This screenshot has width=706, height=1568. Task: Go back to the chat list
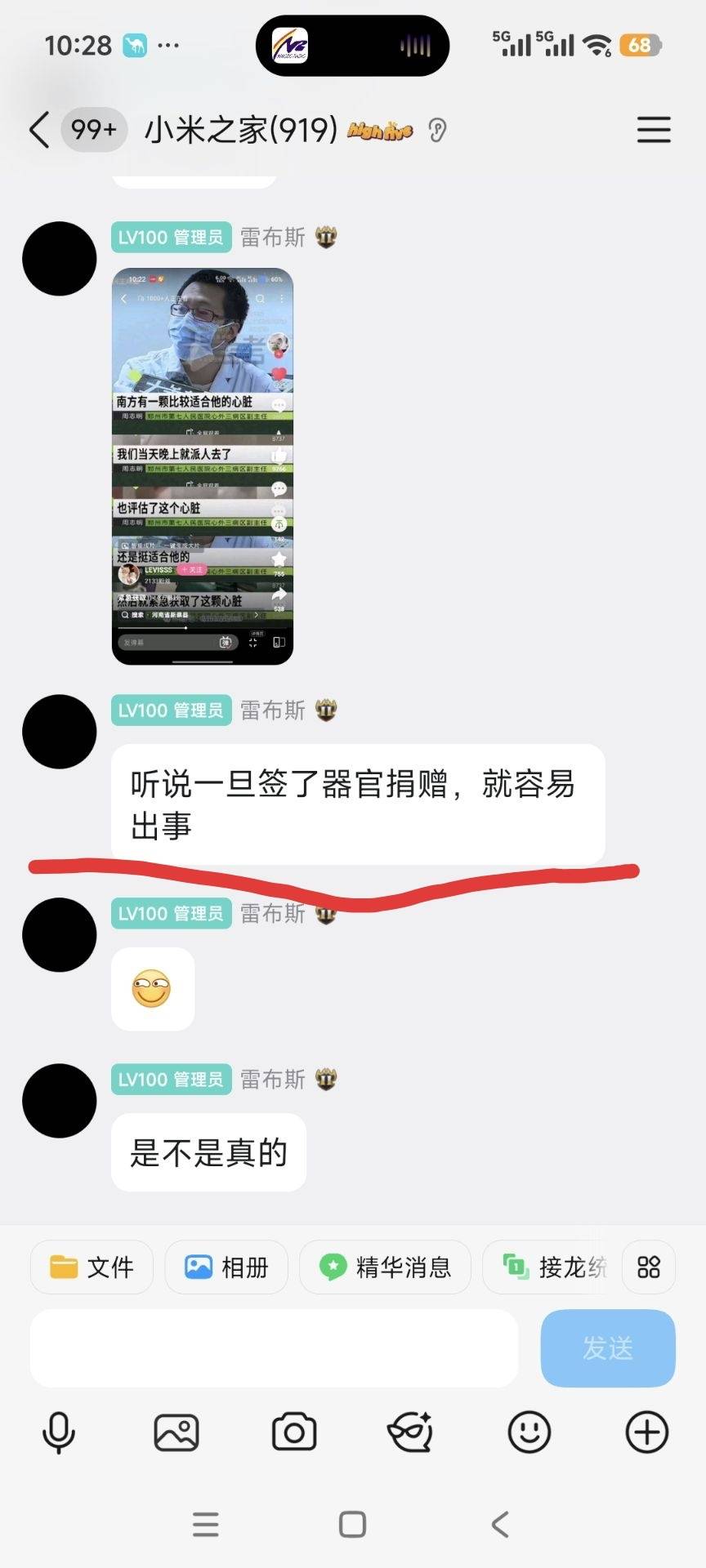pyautogui.click(x=39, y=130)
